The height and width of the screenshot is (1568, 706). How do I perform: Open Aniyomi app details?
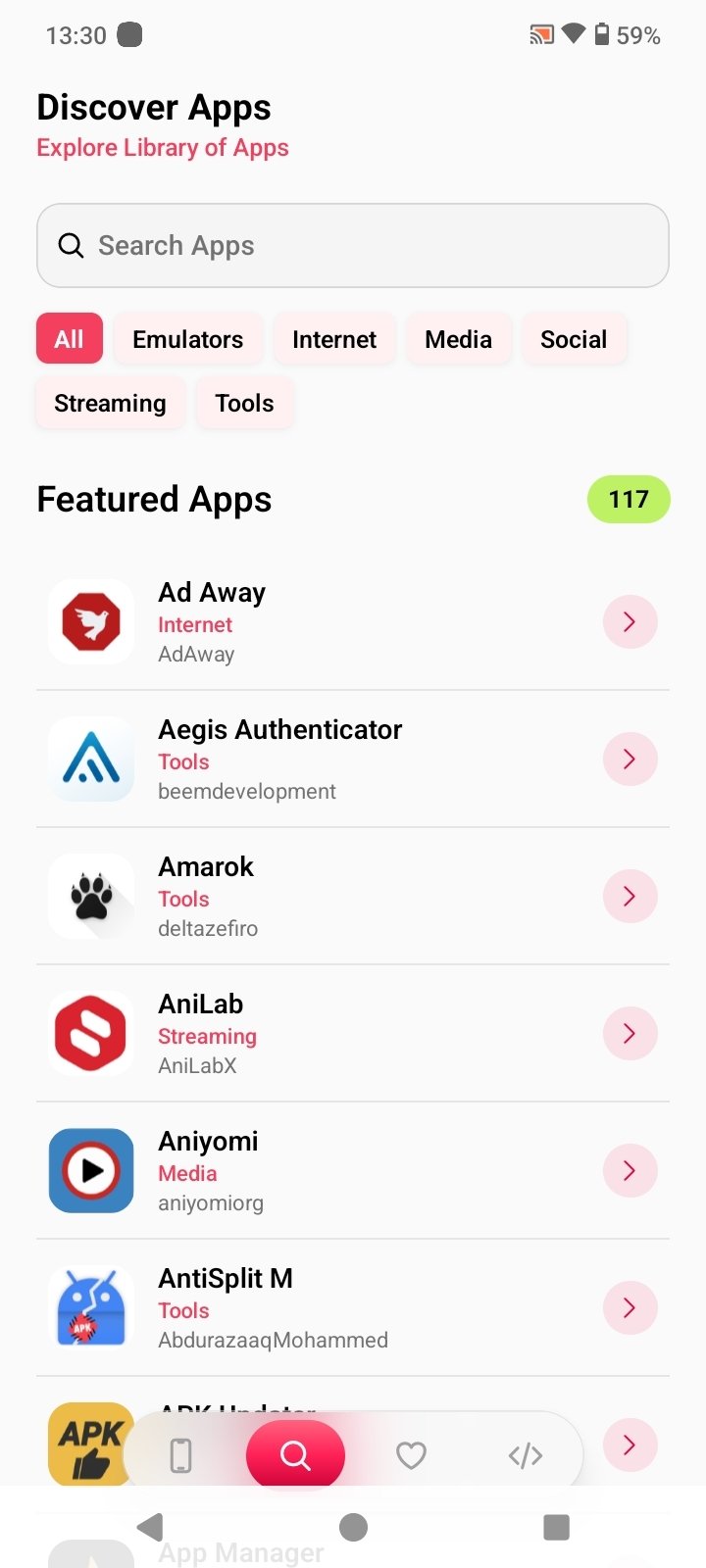pyautogui.click(x=353, y=1170)
